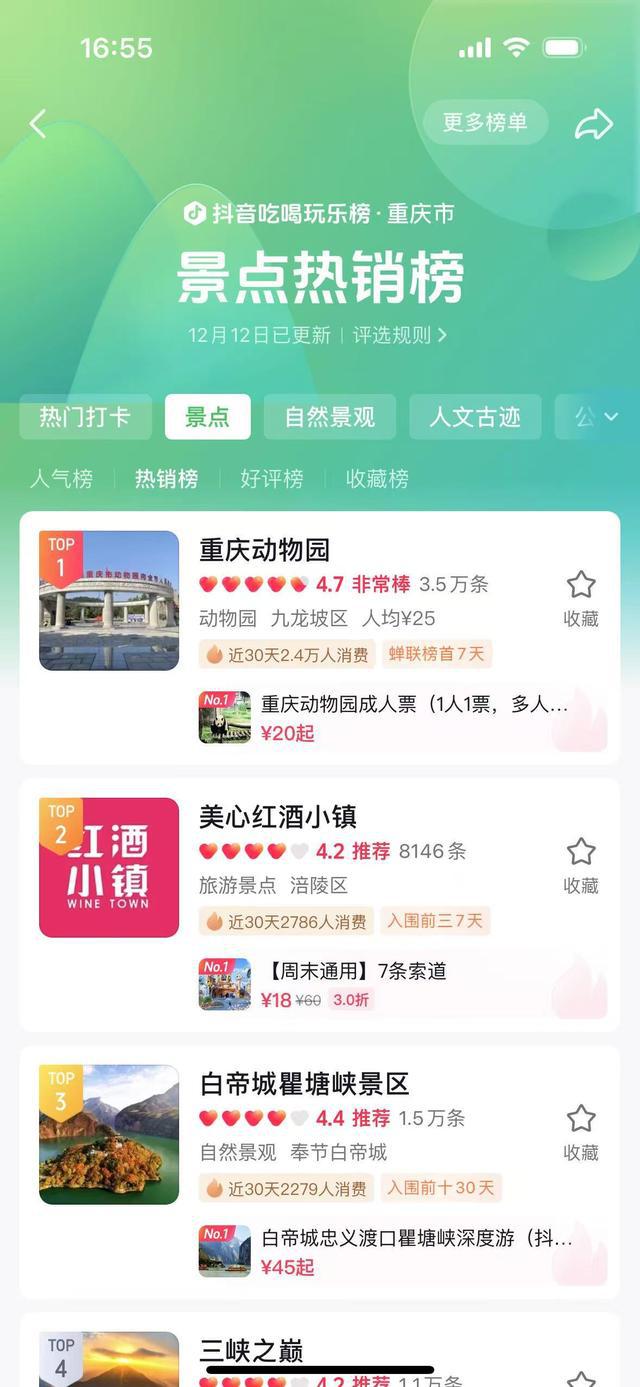640x1387 pixels.
Task: Go back using the top-left arrow
Action: [38, 124]
